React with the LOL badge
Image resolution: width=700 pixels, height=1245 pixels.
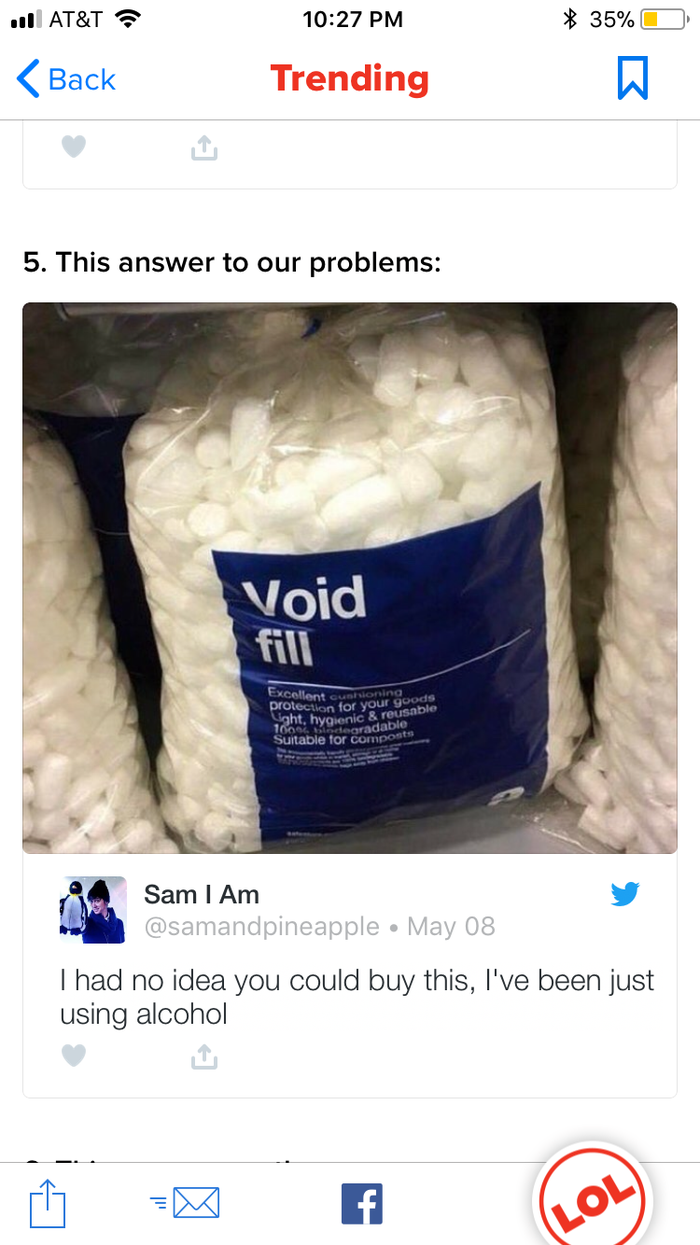(596, 1200)
